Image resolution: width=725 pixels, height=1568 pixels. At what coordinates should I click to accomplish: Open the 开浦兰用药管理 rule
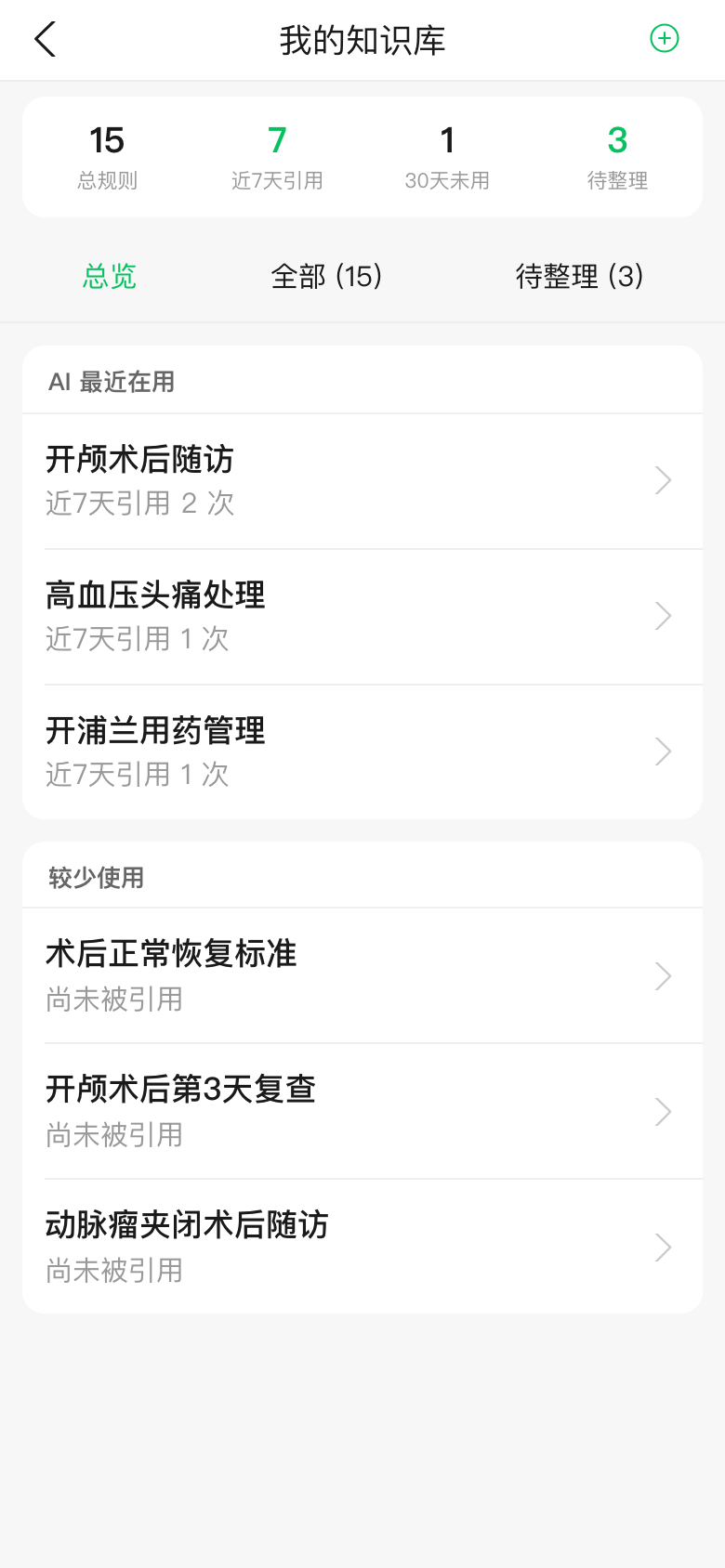click(362, 751)
